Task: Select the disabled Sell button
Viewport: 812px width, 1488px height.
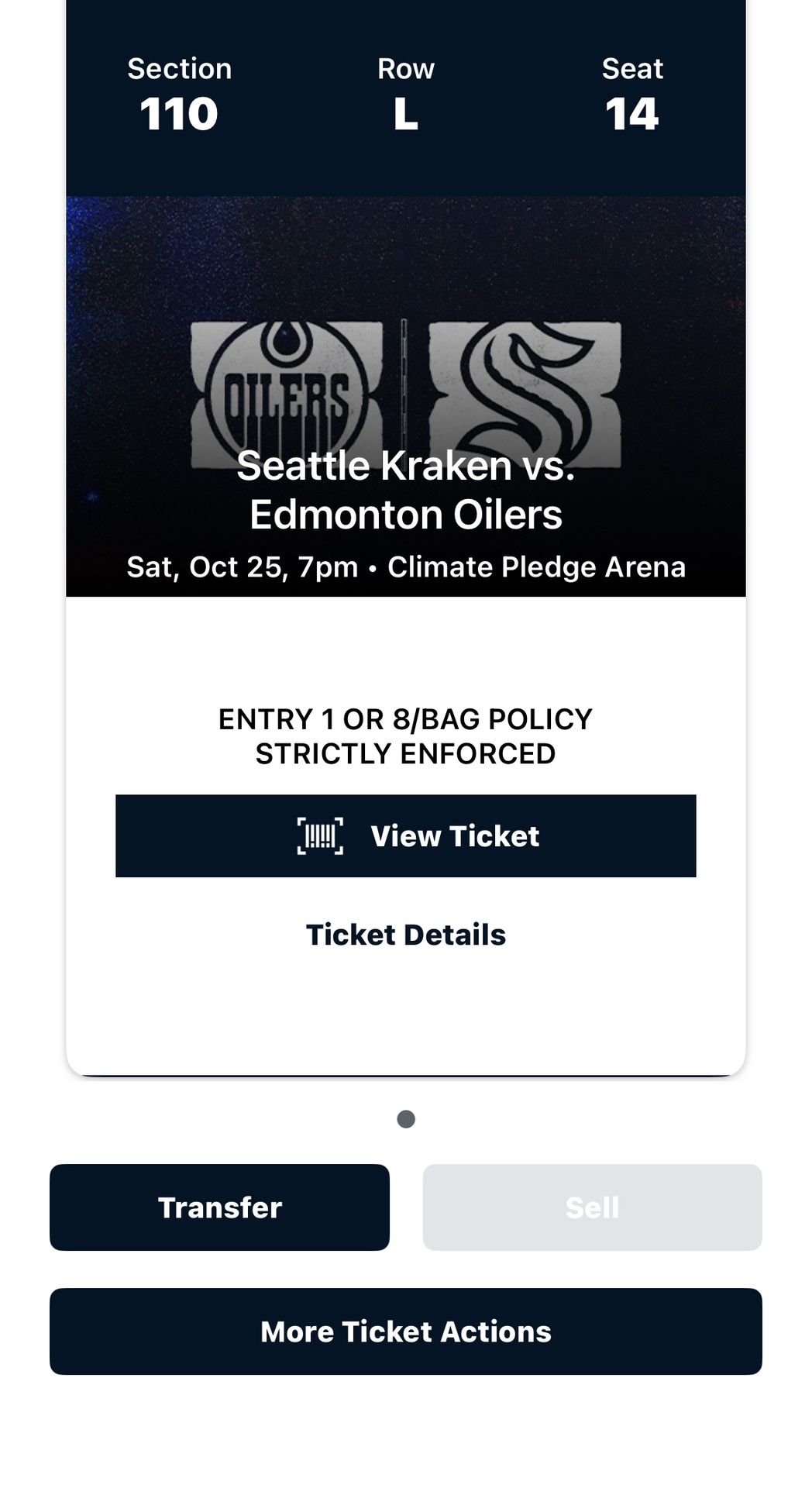Action: 593,1207
